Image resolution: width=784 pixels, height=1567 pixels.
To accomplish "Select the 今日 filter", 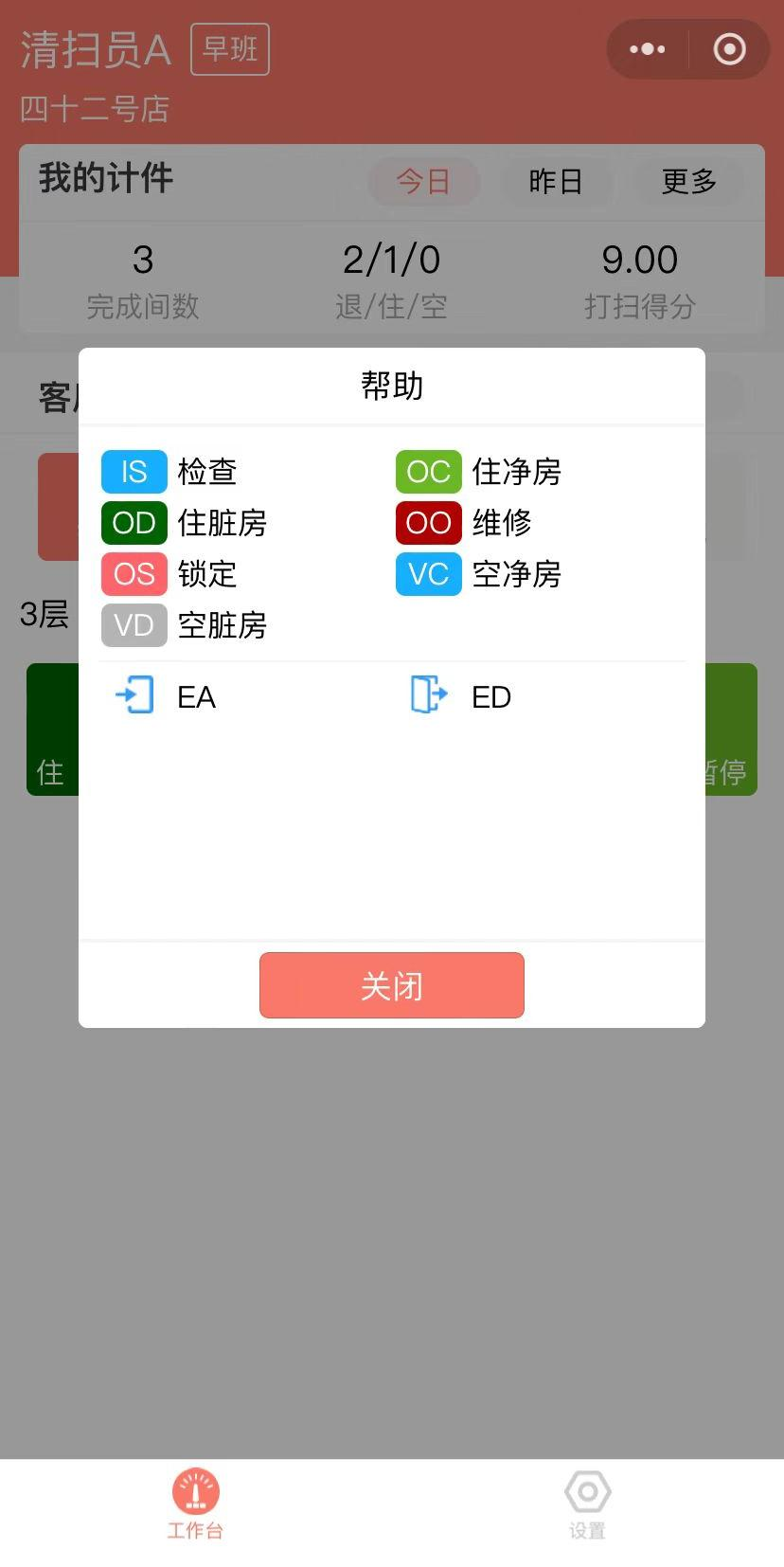I will click(423, 181).
